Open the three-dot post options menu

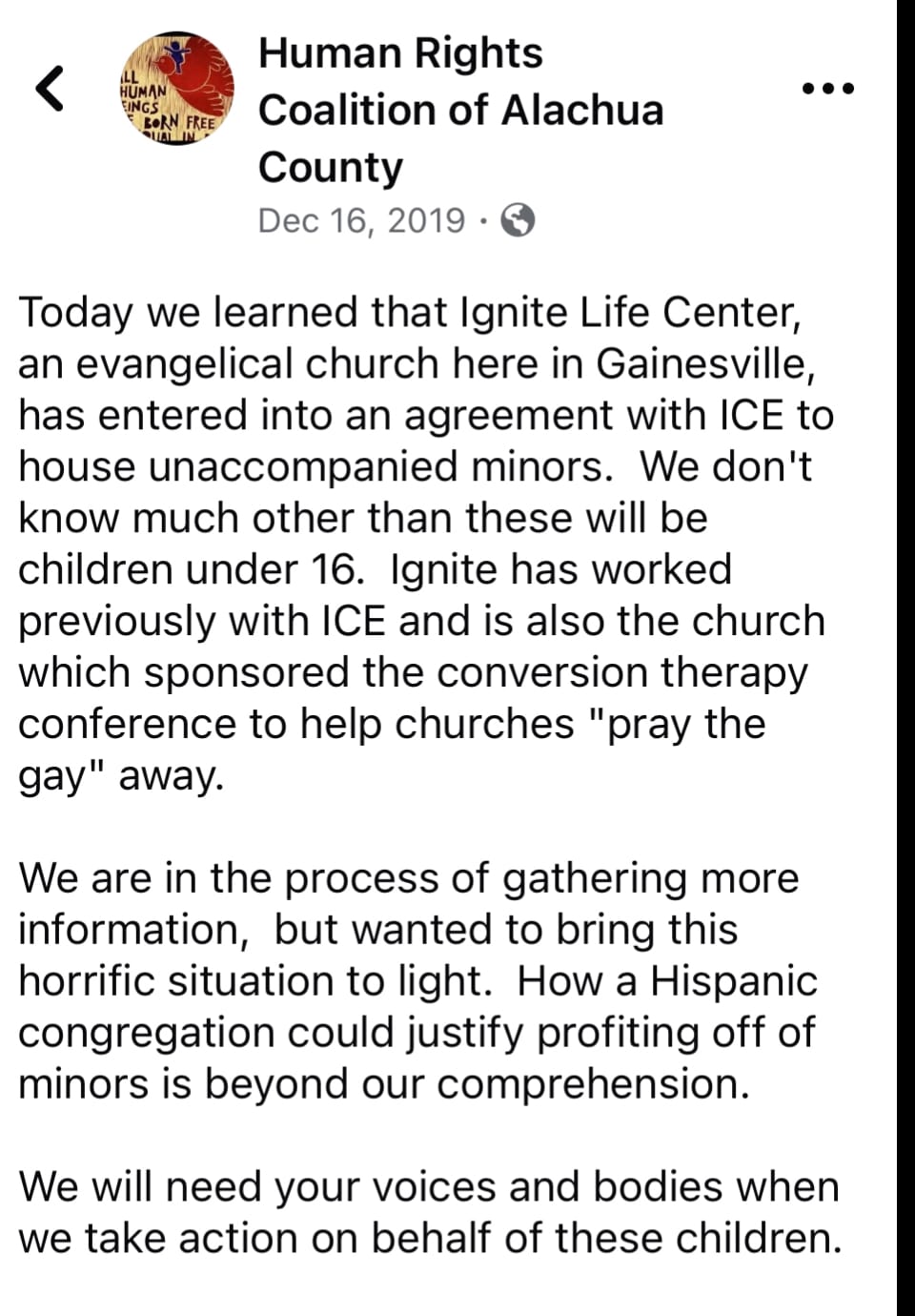(827, 89)
